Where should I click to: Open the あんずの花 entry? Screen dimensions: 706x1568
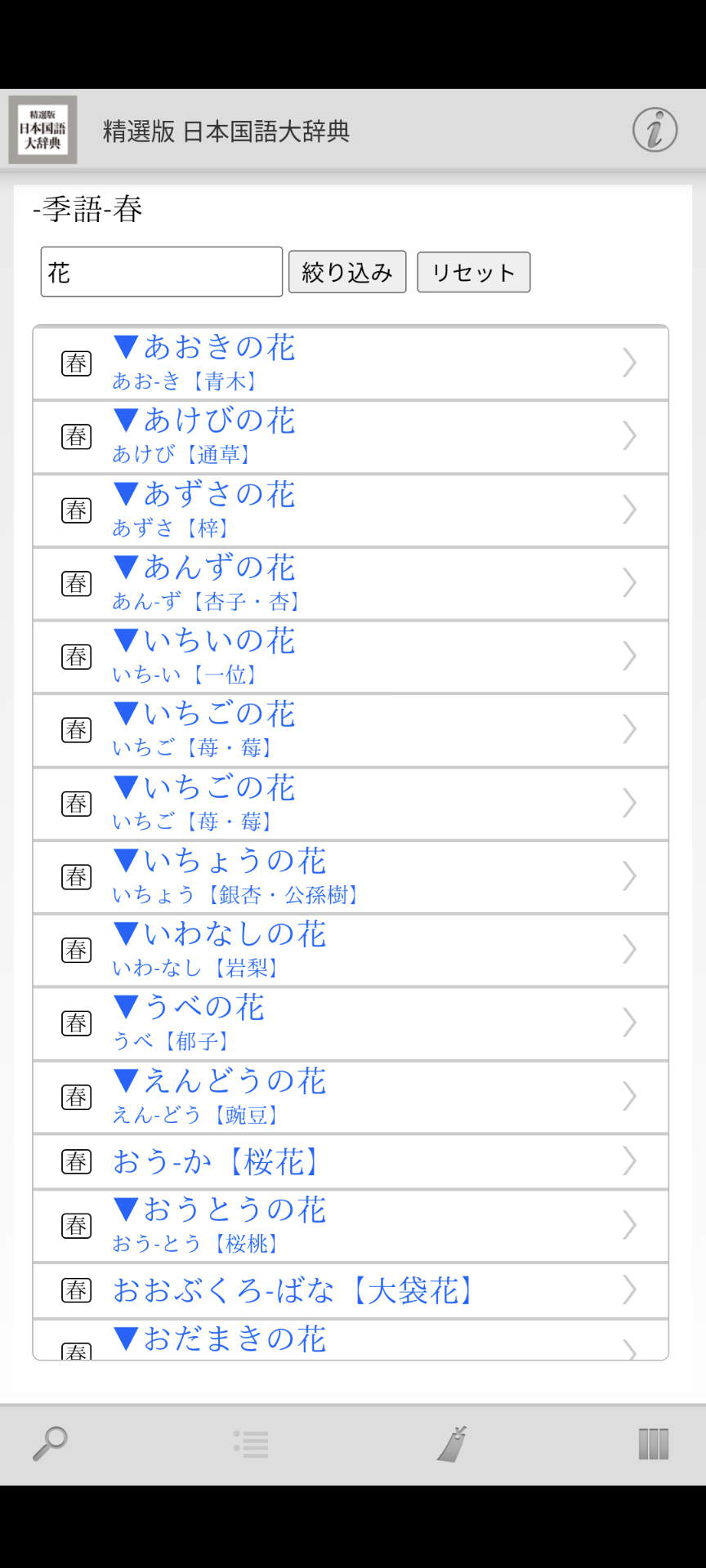tap(351, 583)
